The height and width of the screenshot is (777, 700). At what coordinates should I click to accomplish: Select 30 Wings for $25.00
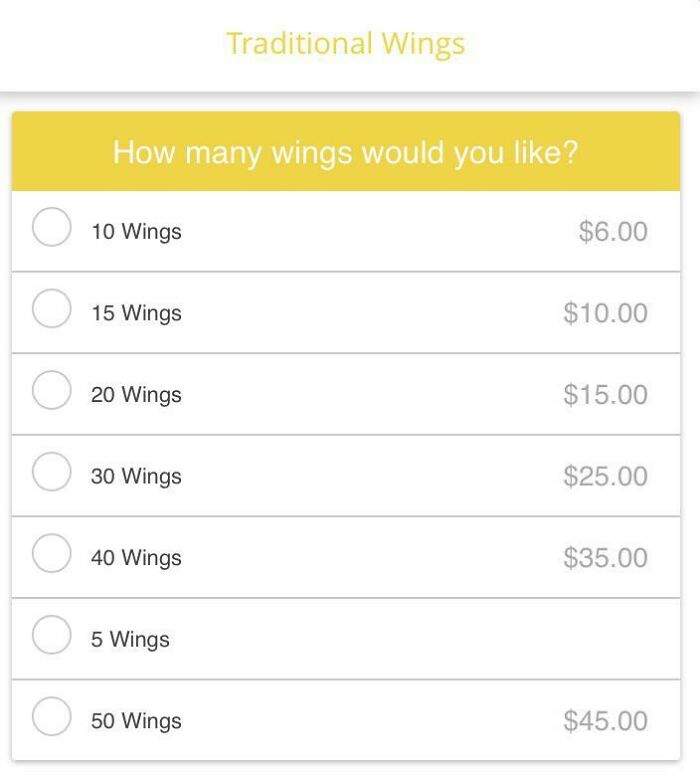point(51,471)
